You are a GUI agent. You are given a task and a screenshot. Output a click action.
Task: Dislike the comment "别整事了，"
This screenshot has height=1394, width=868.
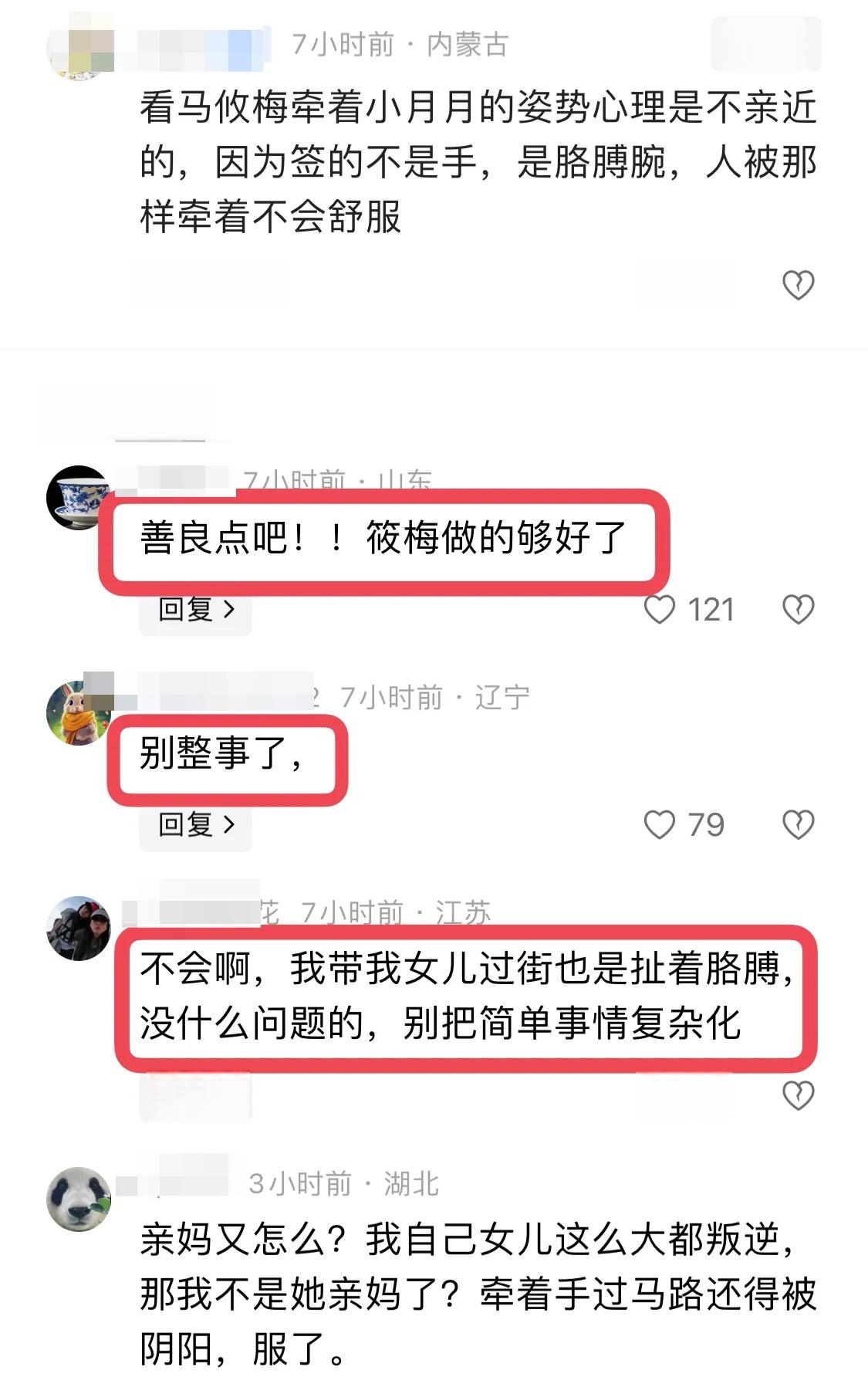798,825
